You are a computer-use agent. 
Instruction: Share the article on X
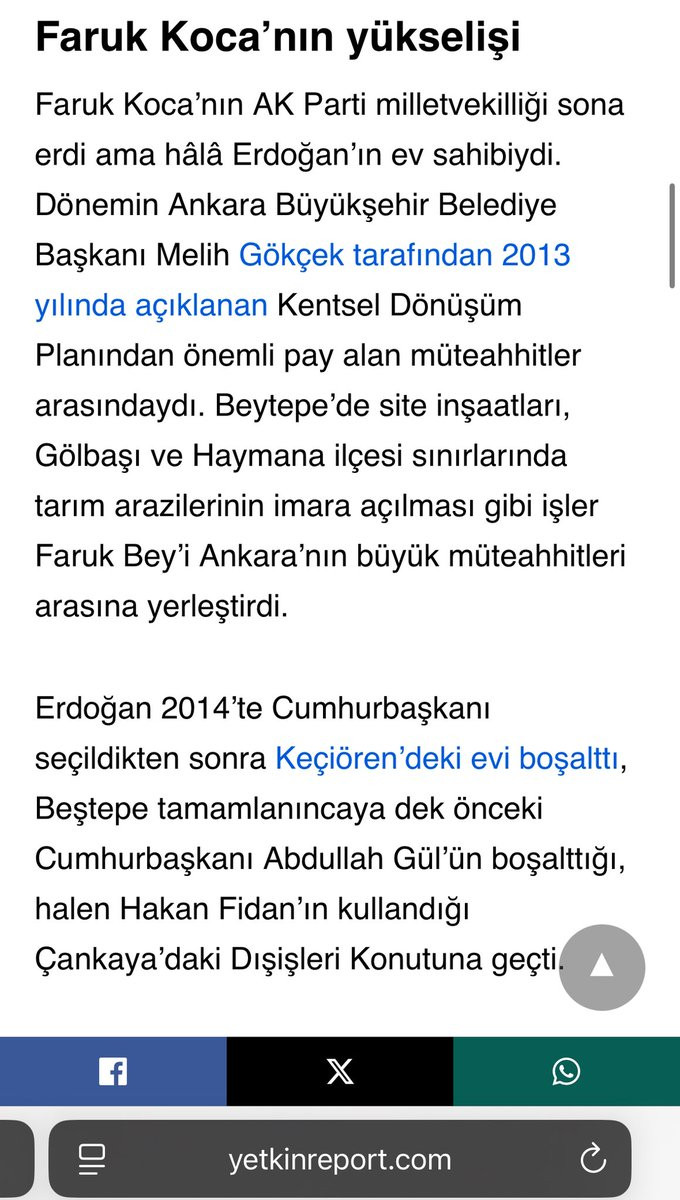[340, 1071]
